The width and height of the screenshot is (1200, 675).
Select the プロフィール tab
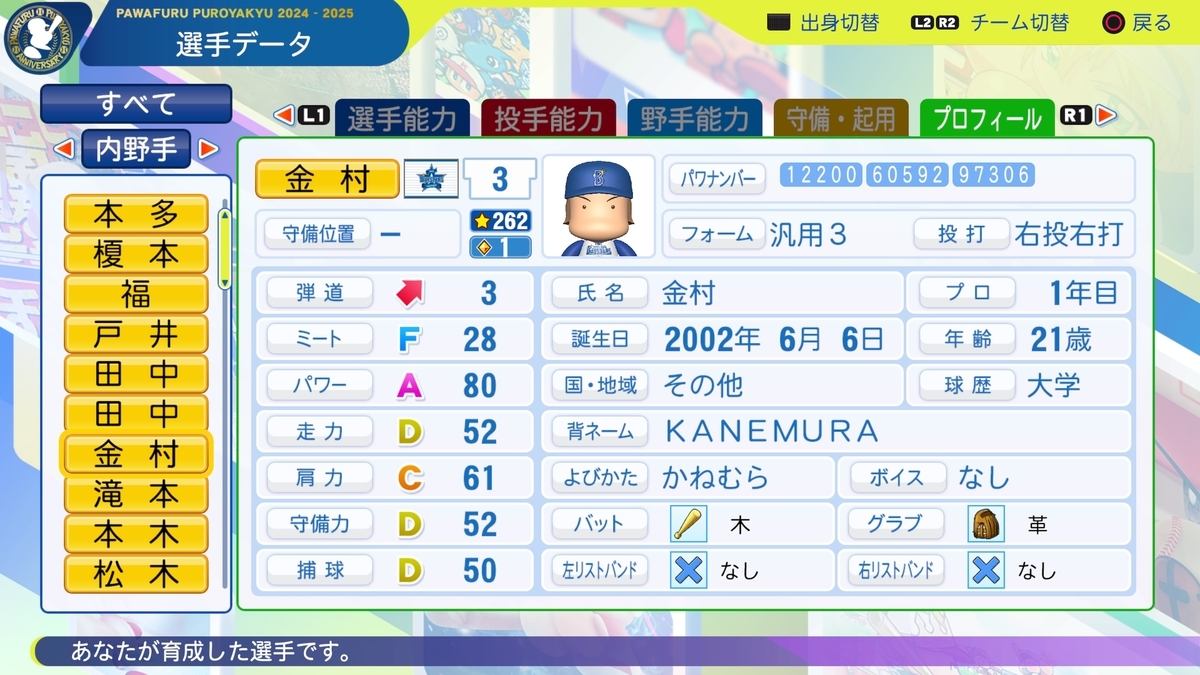tap(986, 119)
